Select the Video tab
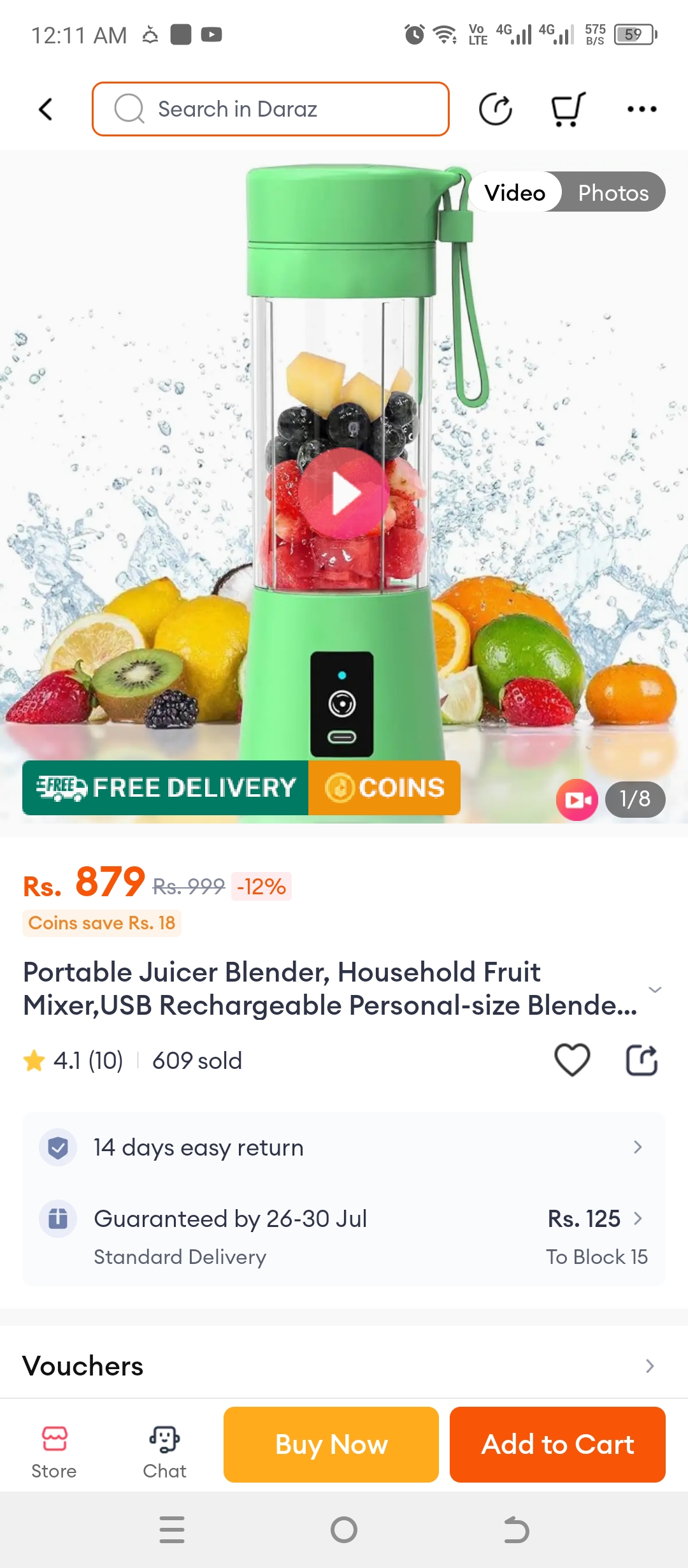The height and width of the screenshot is (1568, 688). 515,192
